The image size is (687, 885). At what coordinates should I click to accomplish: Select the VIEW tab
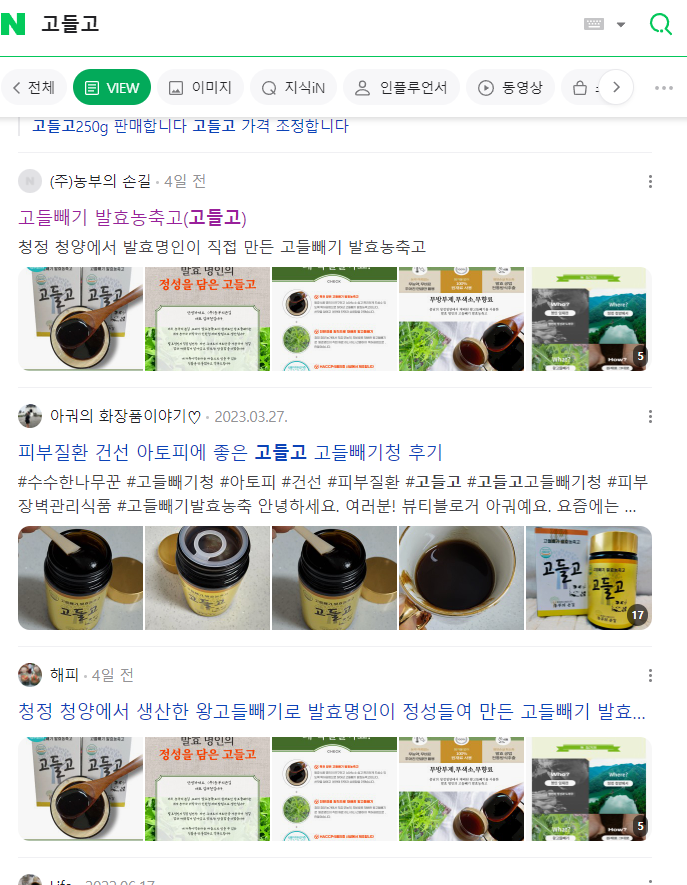[112, 88]
